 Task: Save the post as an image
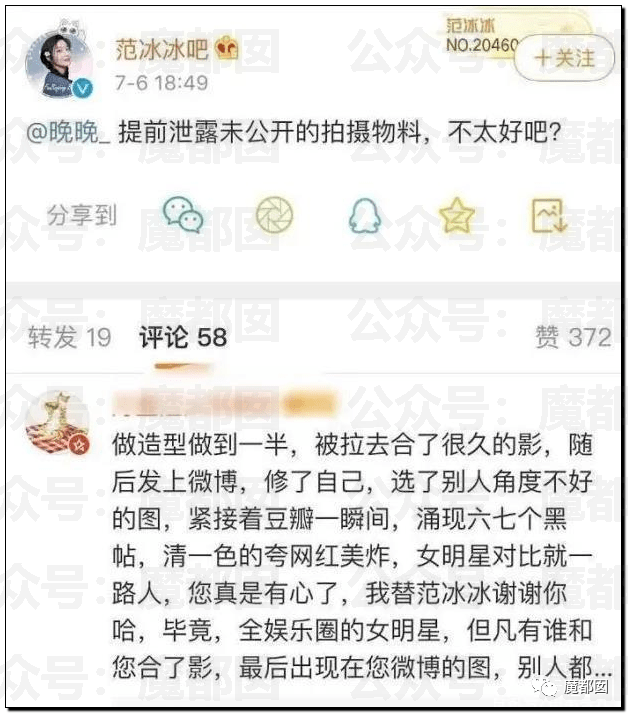pos(549,214)
